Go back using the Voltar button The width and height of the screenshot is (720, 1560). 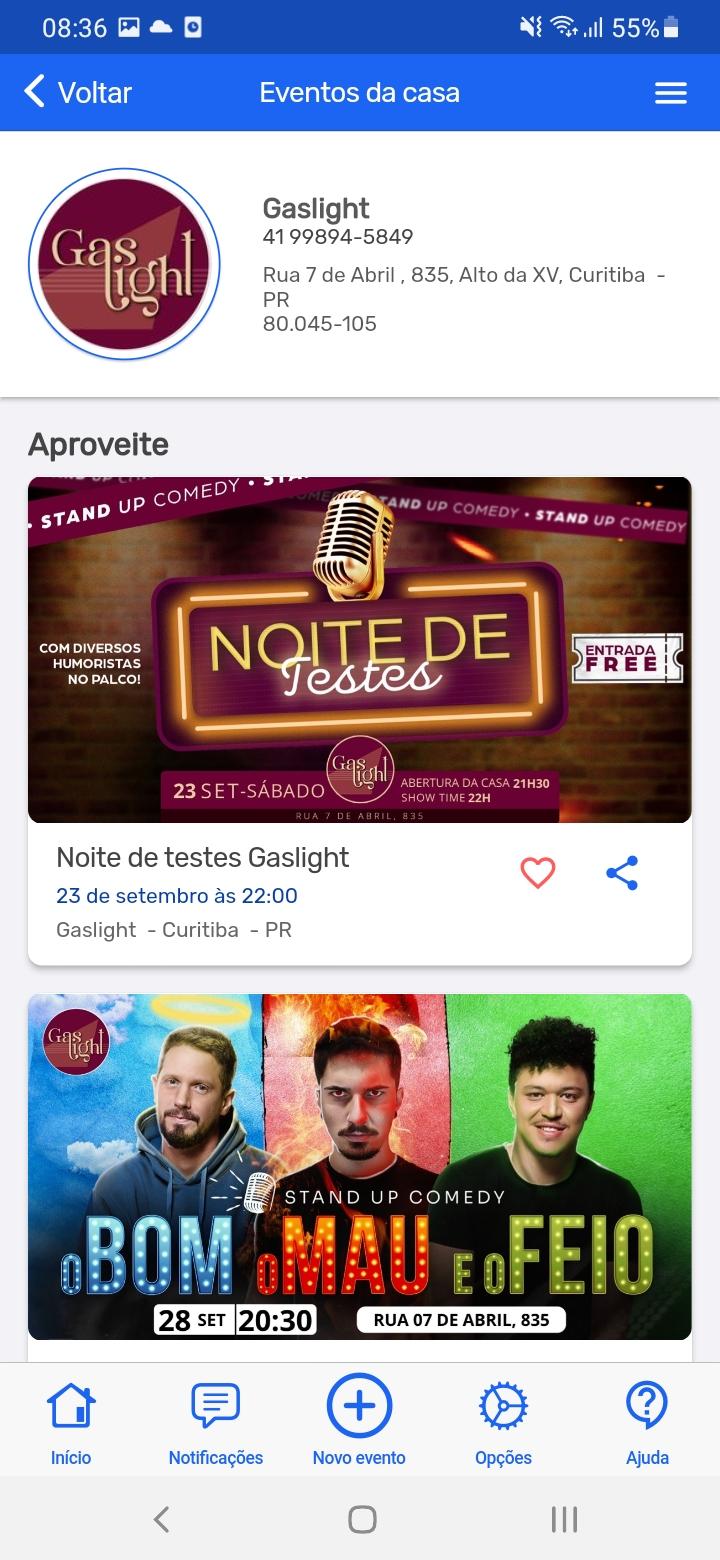tap(78, 93)
